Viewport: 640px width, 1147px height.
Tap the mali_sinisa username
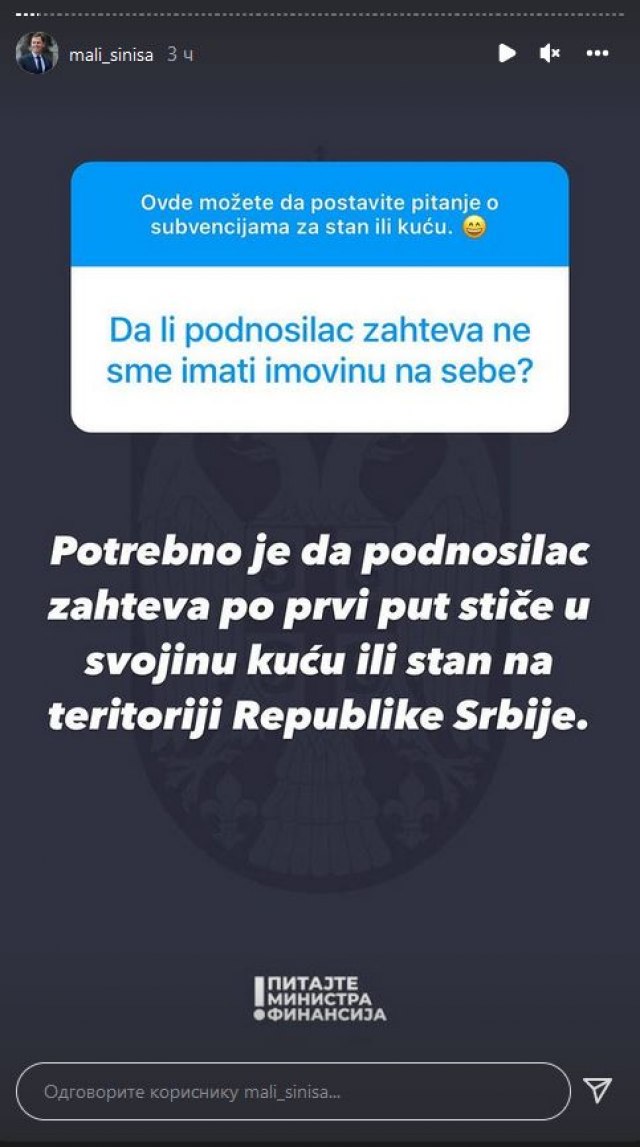[x=111, y=55]
